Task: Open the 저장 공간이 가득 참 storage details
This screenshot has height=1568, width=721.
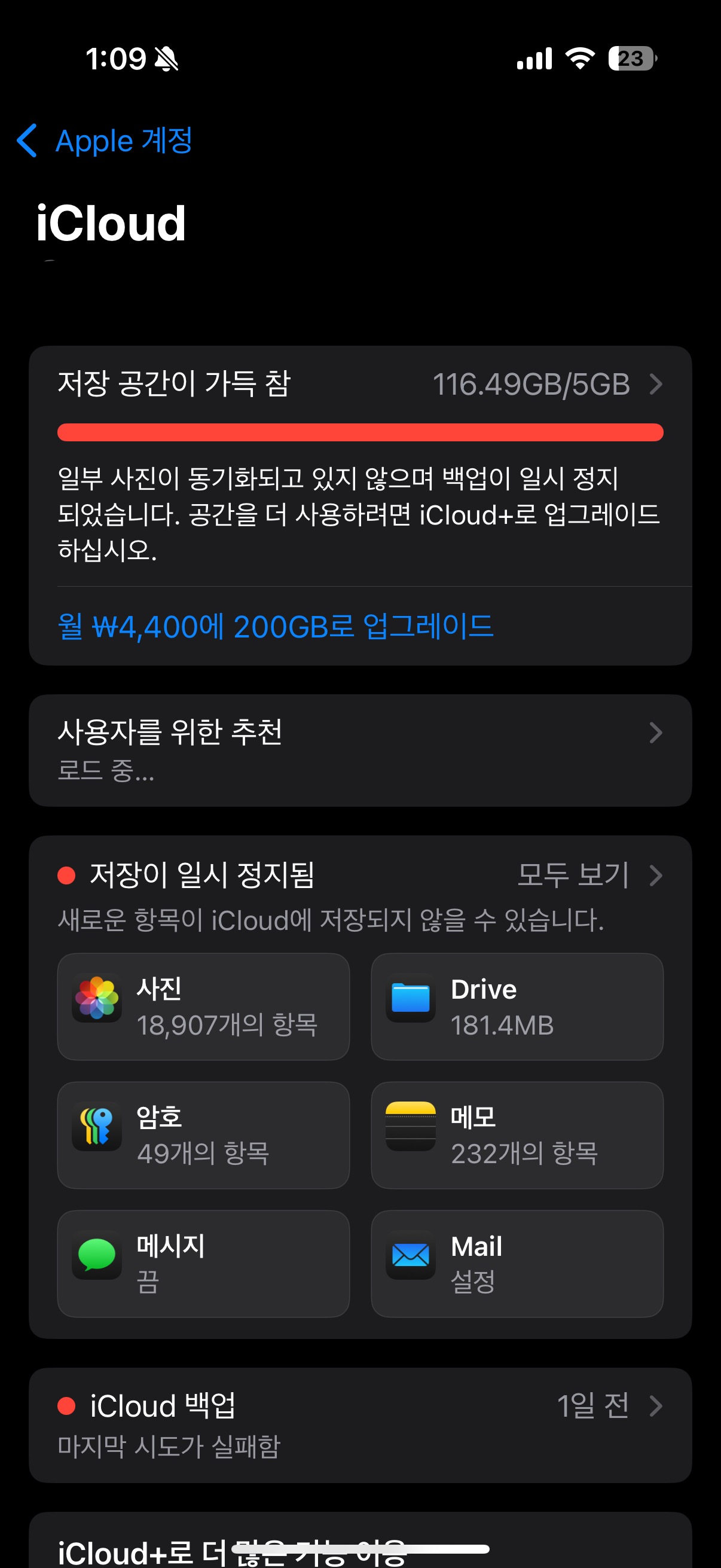Action: [359, 385]
